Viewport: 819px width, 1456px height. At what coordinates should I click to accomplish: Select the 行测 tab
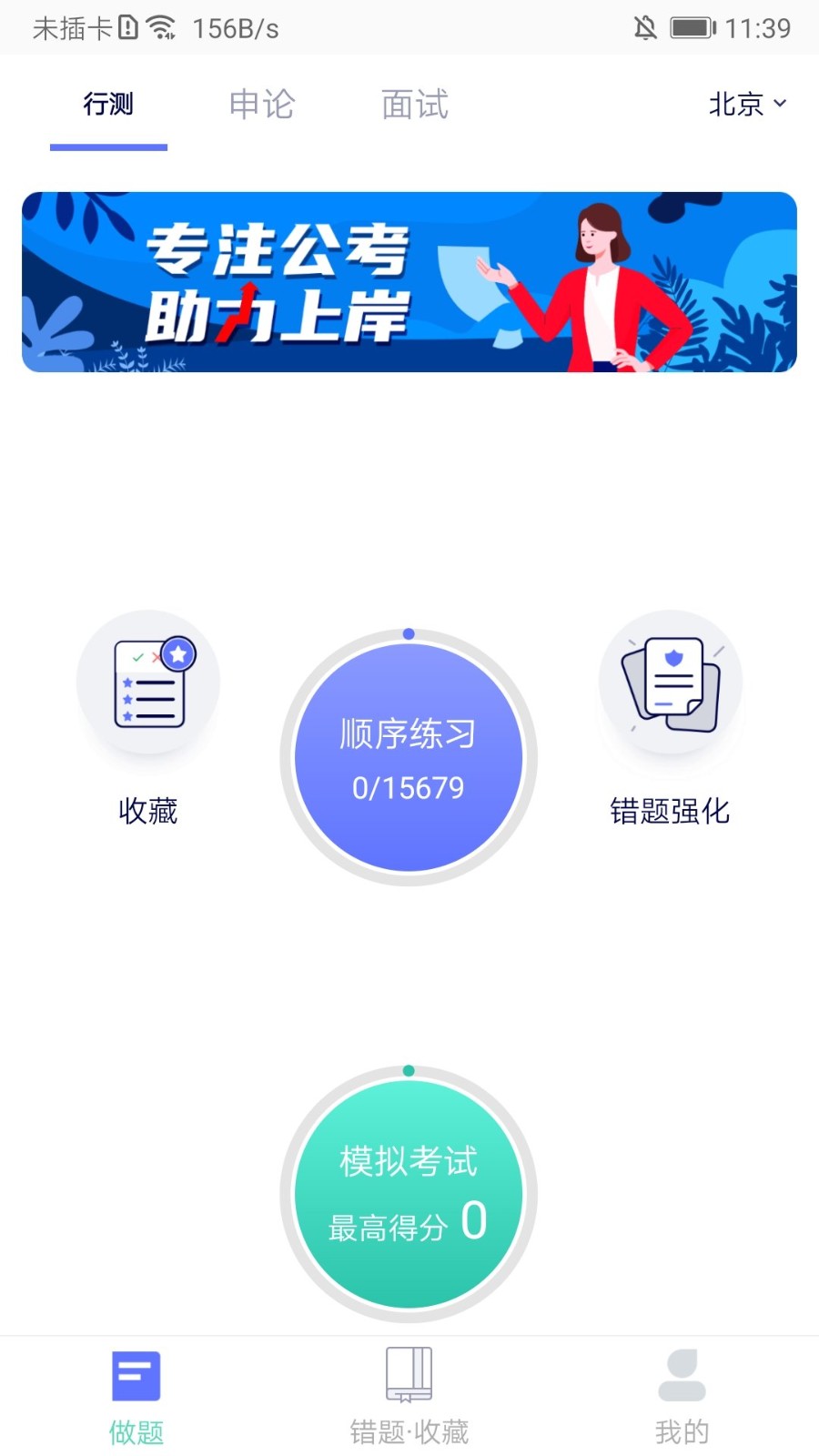pos(108,105)
